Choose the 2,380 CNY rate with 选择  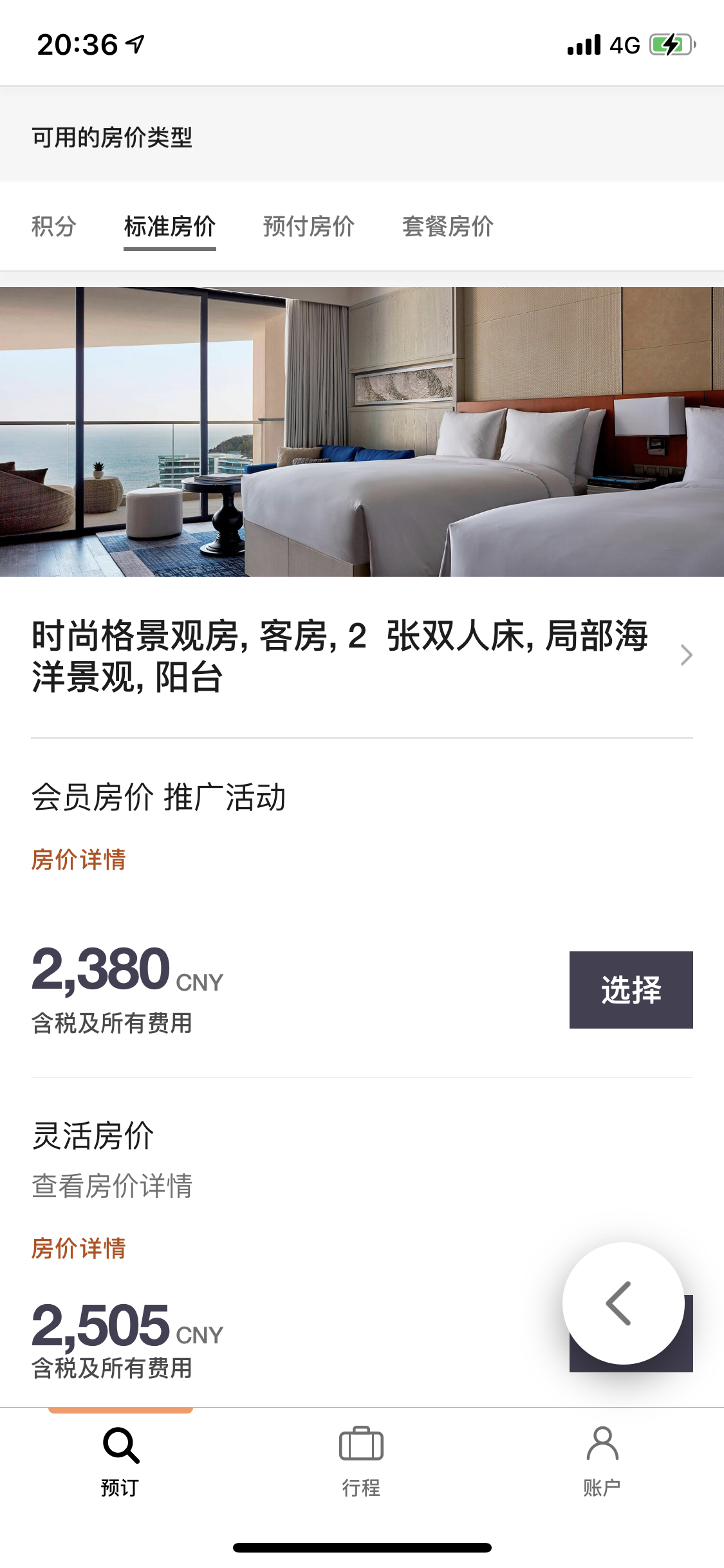[631, 990]
